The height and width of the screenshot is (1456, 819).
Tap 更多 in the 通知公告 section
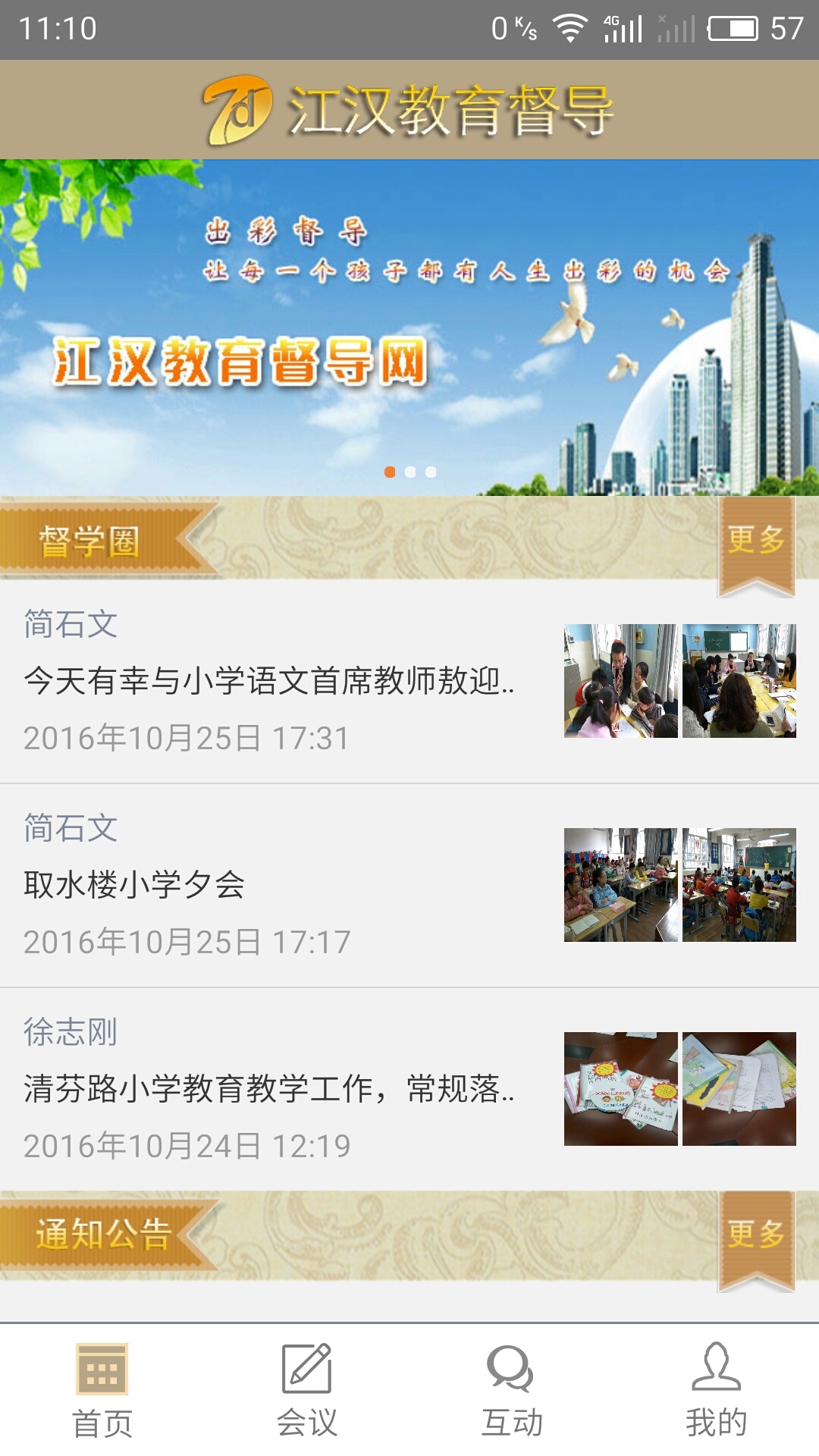tap(755, 1235)
